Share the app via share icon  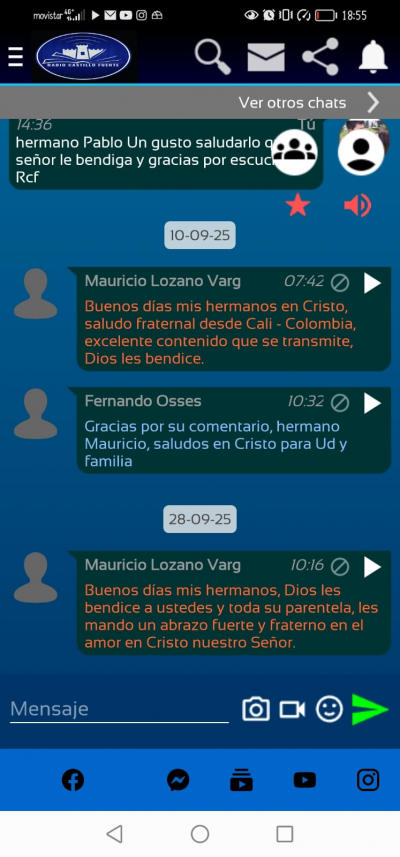[321, 56]
